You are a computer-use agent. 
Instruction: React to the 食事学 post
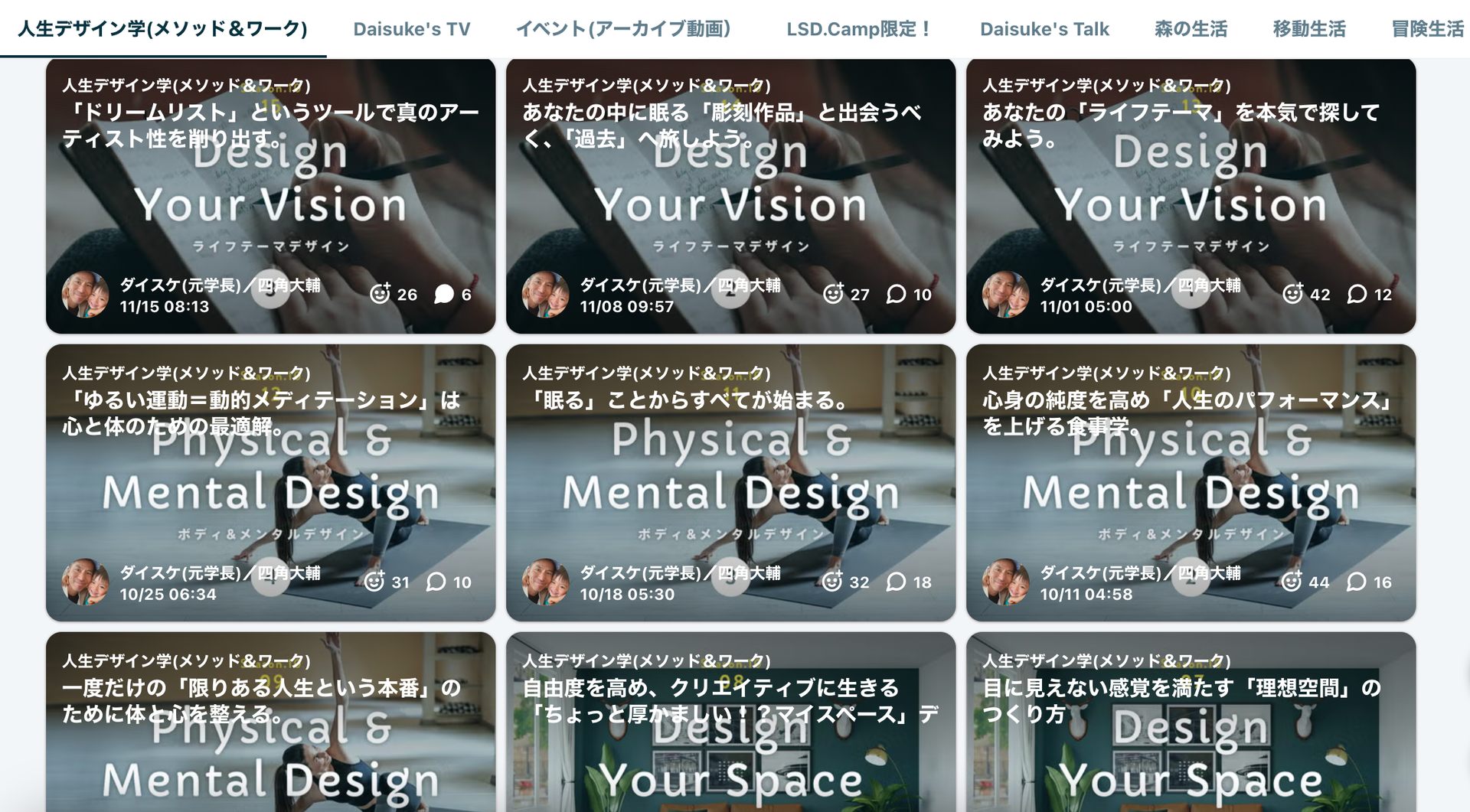[1292, 582]
